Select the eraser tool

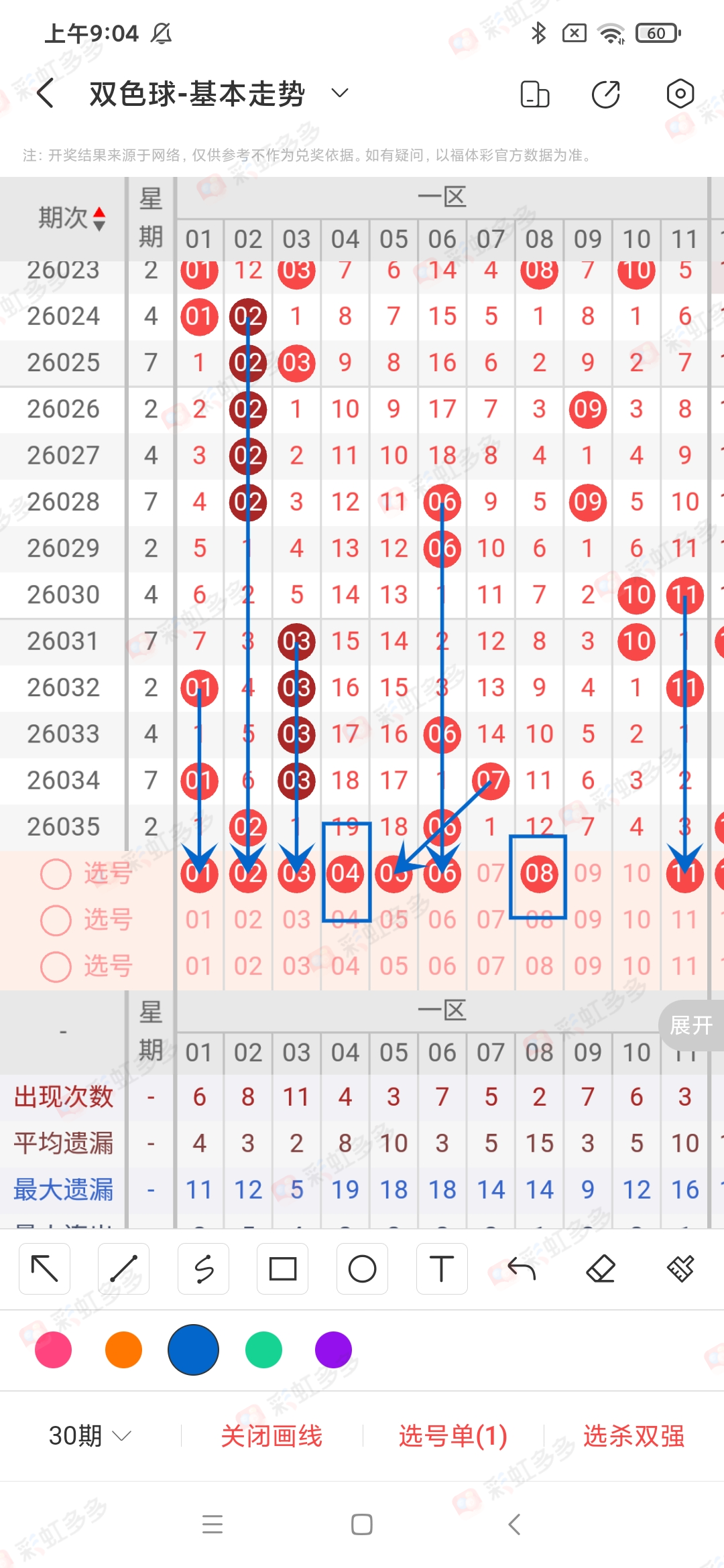(602, 1268)
